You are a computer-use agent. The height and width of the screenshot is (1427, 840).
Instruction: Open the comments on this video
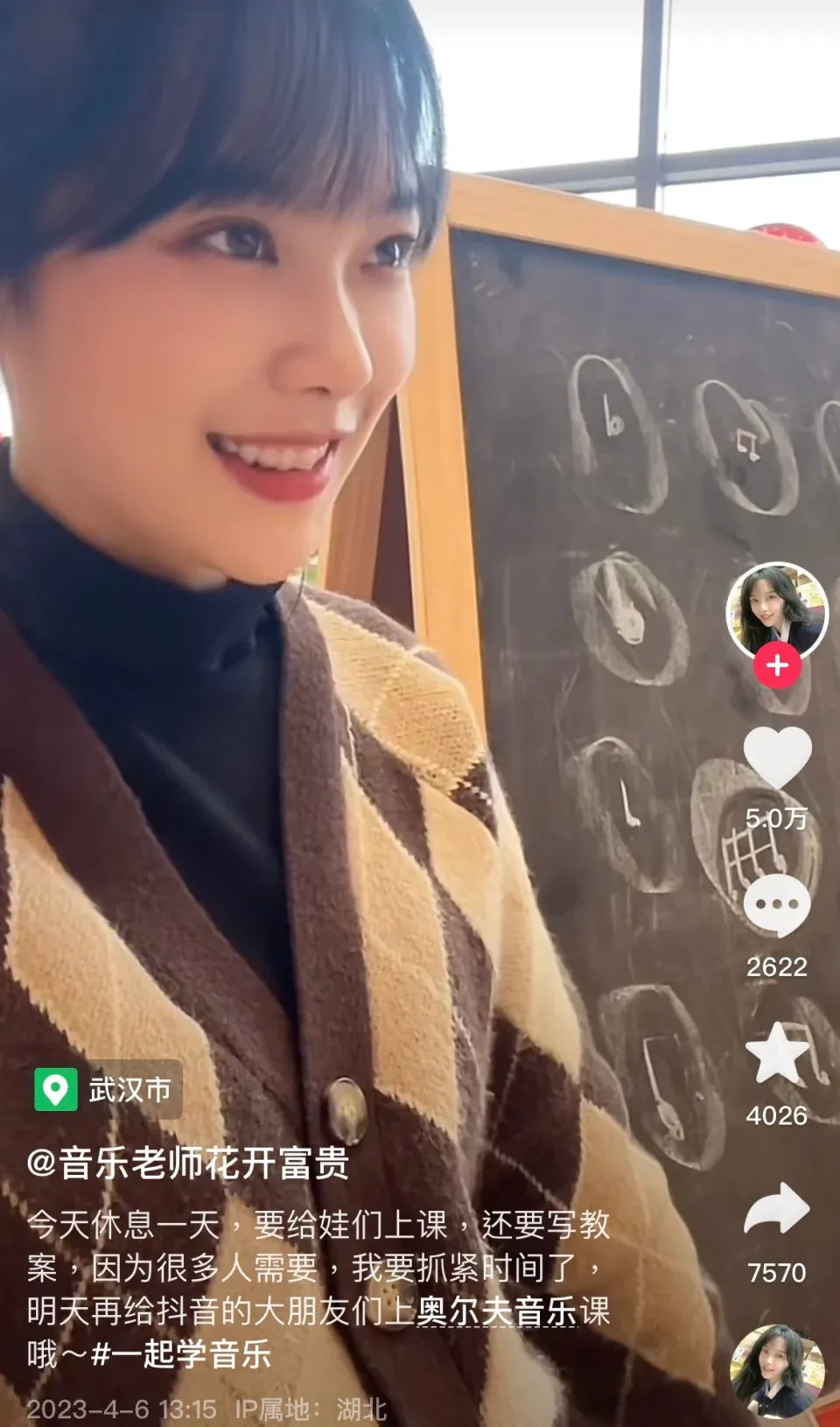(777, 905)
